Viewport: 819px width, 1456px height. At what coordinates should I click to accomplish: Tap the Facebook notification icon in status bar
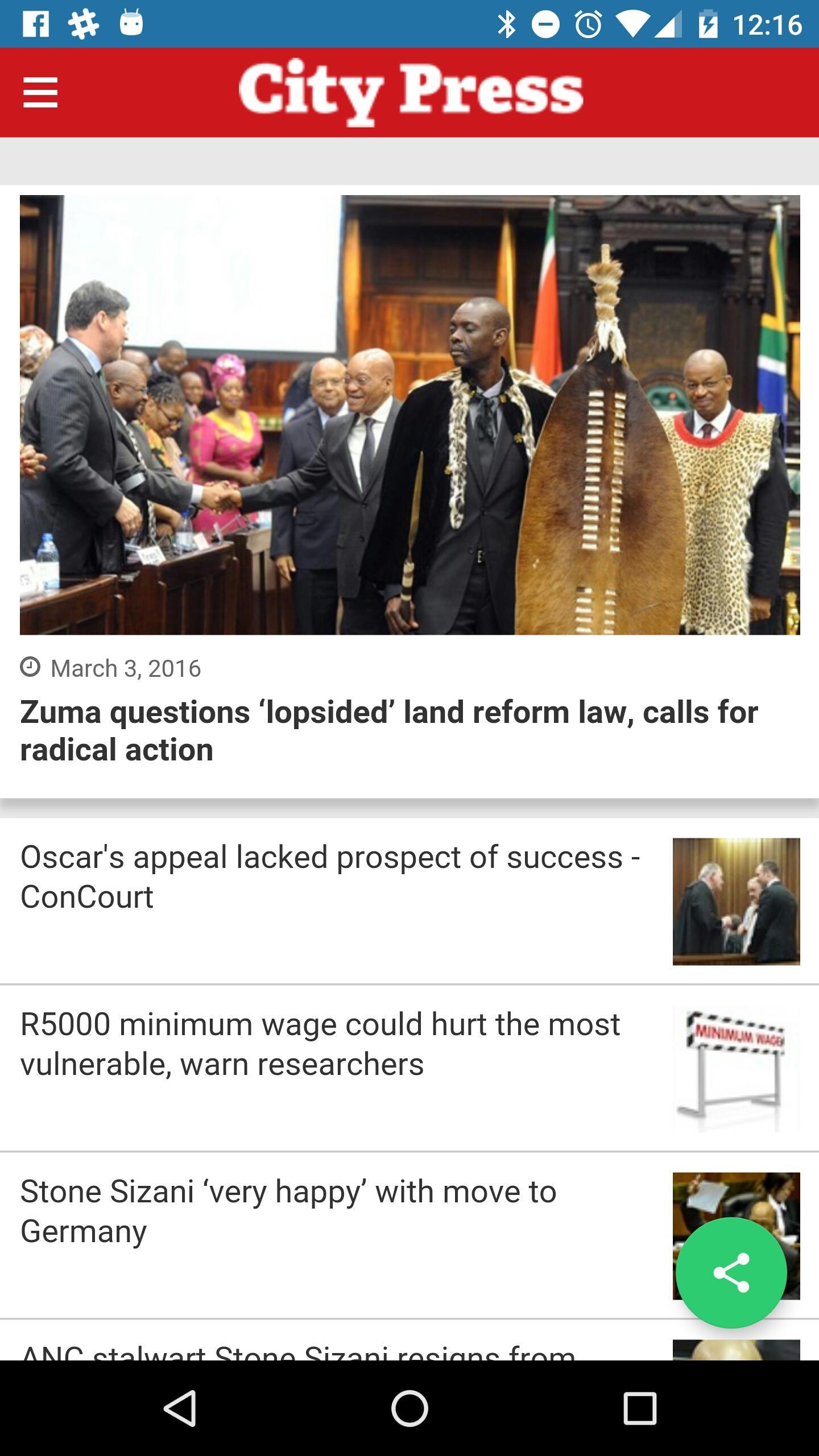(35, 23)
